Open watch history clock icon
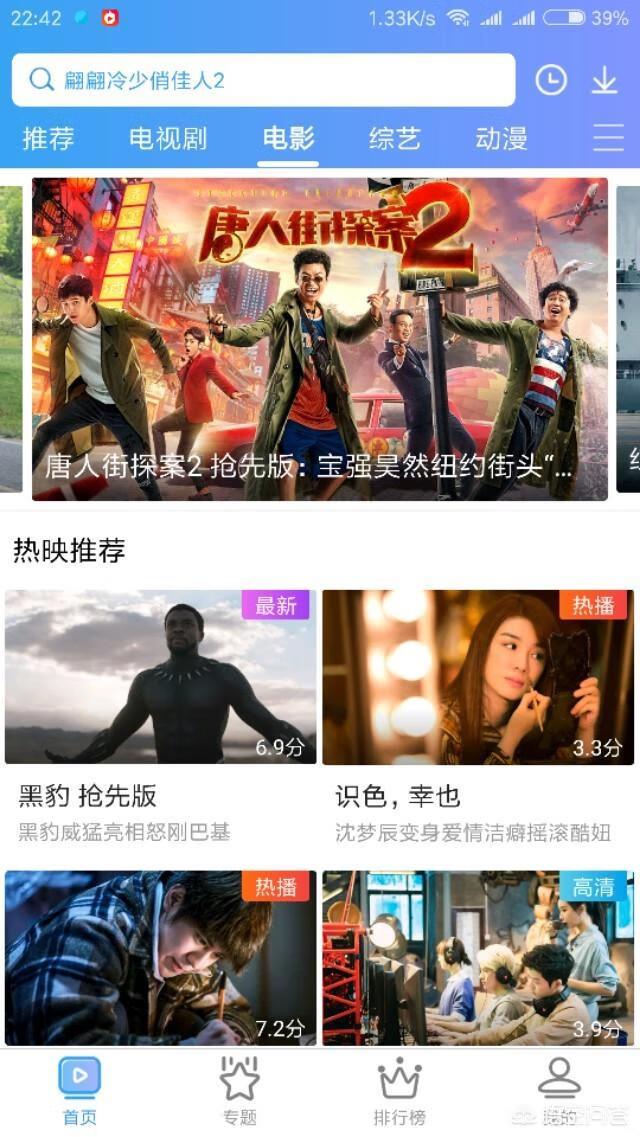 pyautogui.click(x=551, y=80)
